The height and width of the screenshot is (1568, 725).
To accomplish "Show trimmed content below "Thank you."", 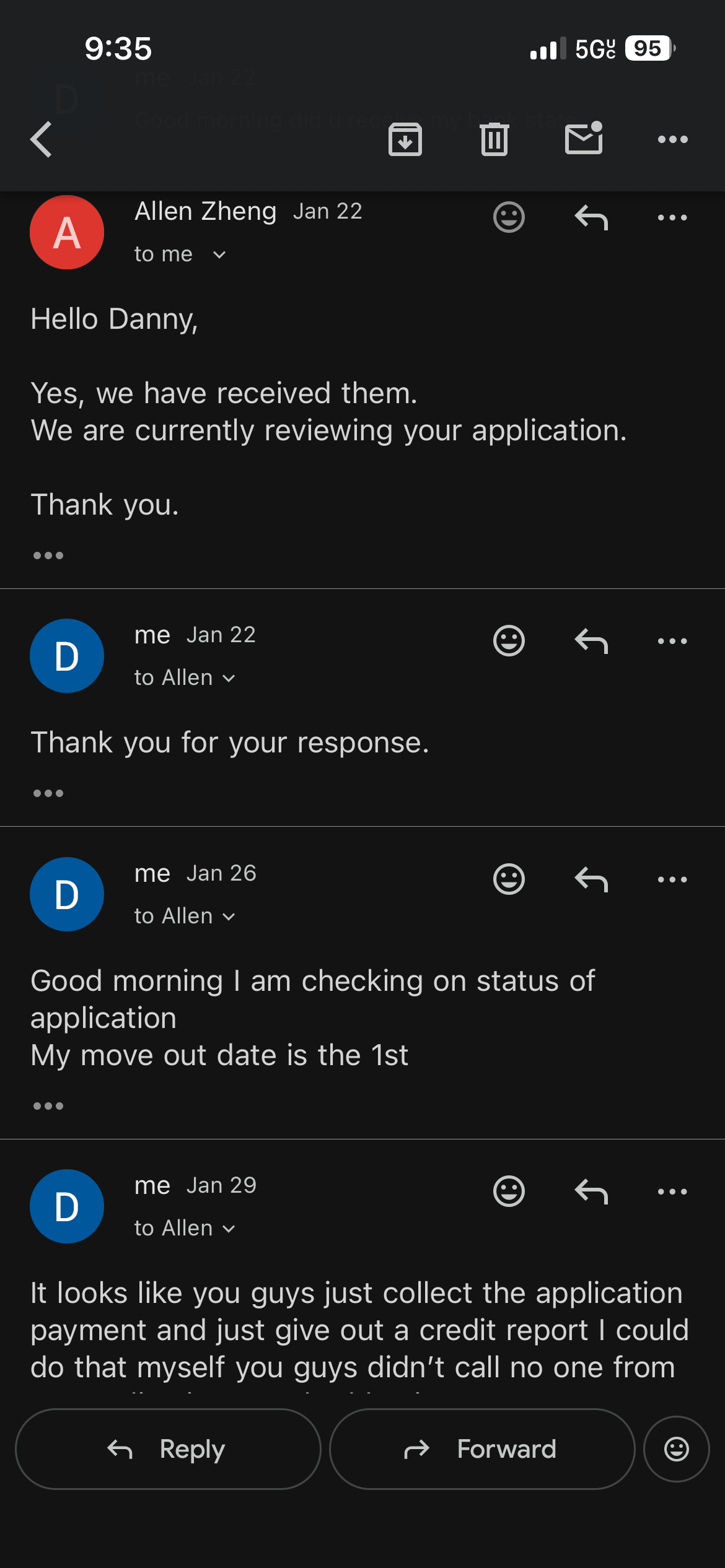I will 48,555.
